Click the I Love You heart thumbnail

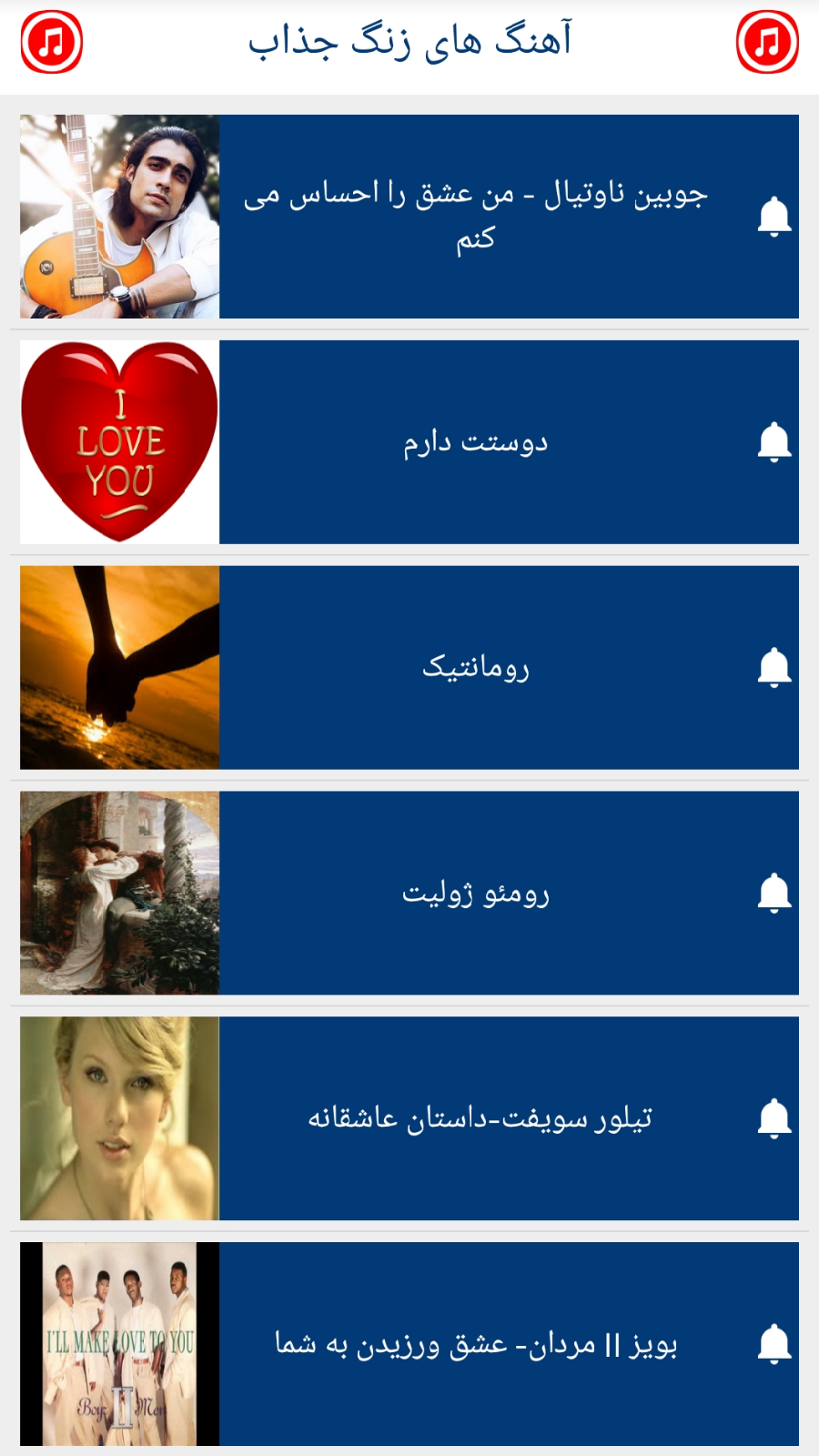[118, 441]
